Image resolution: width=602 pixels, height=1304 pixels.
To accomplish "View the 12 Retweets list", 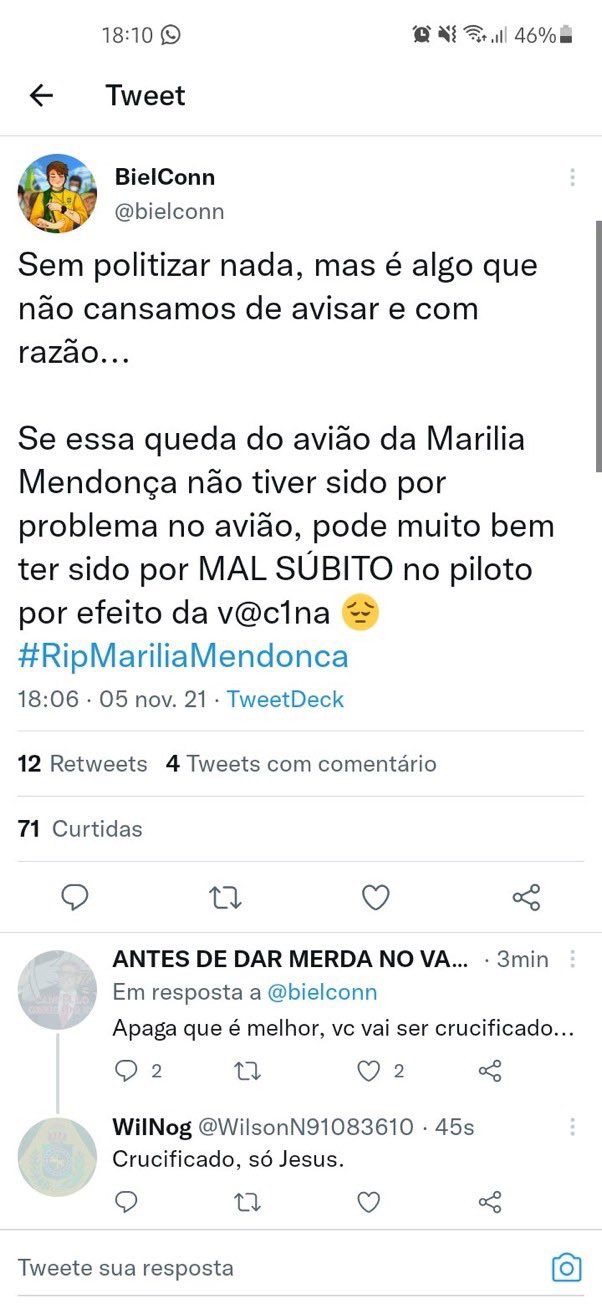I will pos(83,764).
